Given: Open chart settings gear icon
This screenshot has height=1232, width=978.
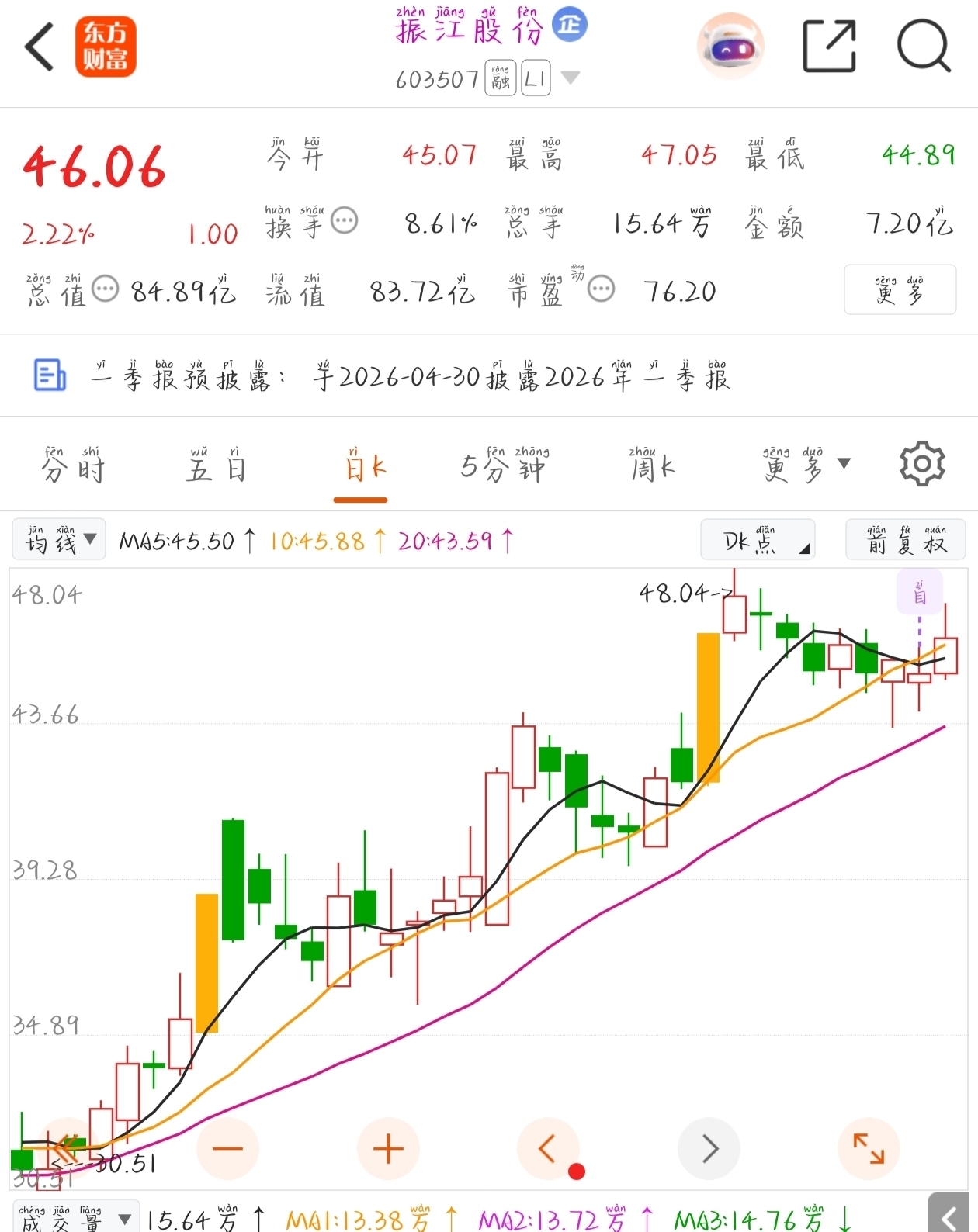Looking at the screenshot, I should [x=922, y=465].
